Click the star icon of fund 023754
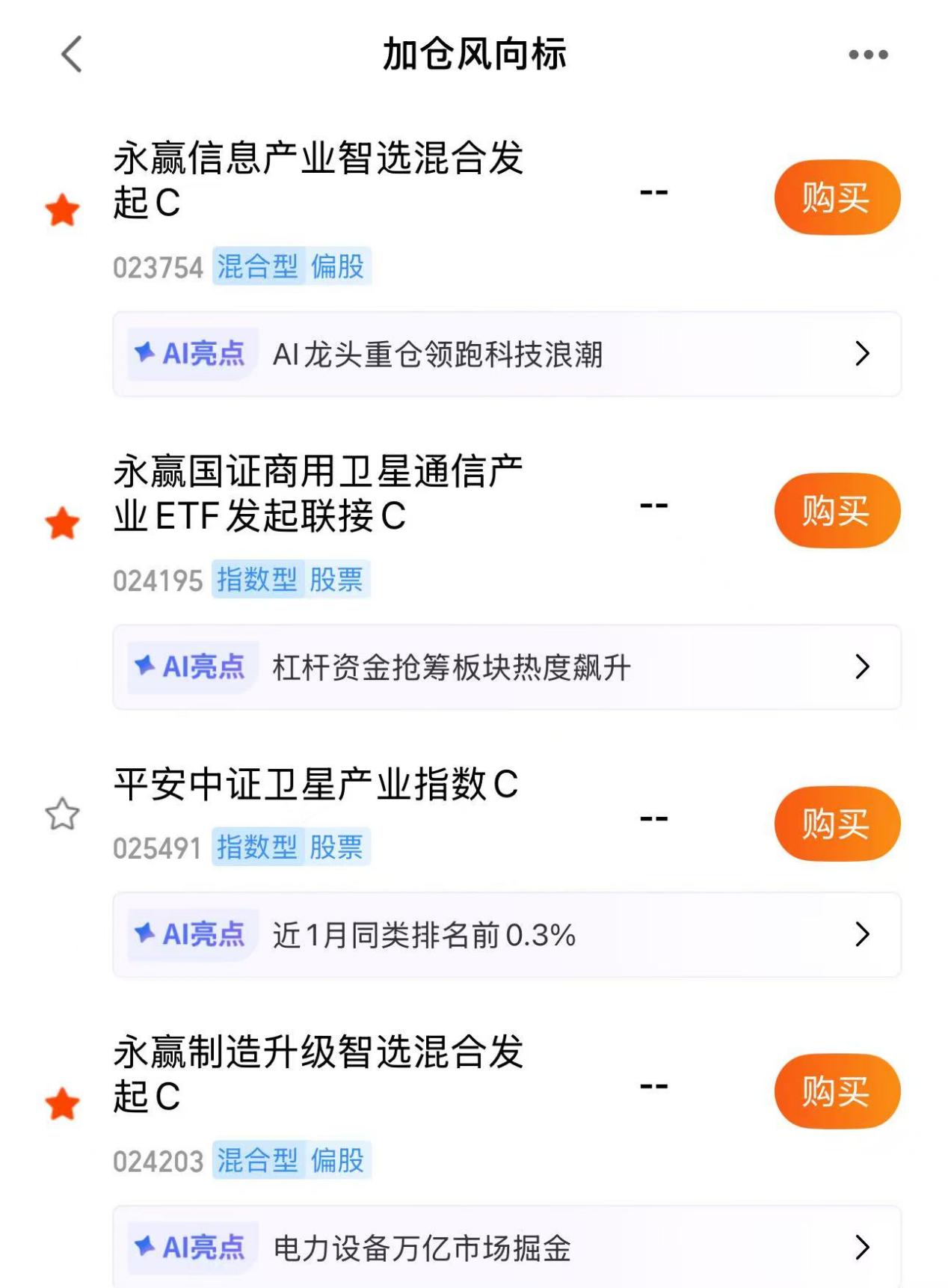The height and width of the screenshot is (1288, 948). click(63, 208)
